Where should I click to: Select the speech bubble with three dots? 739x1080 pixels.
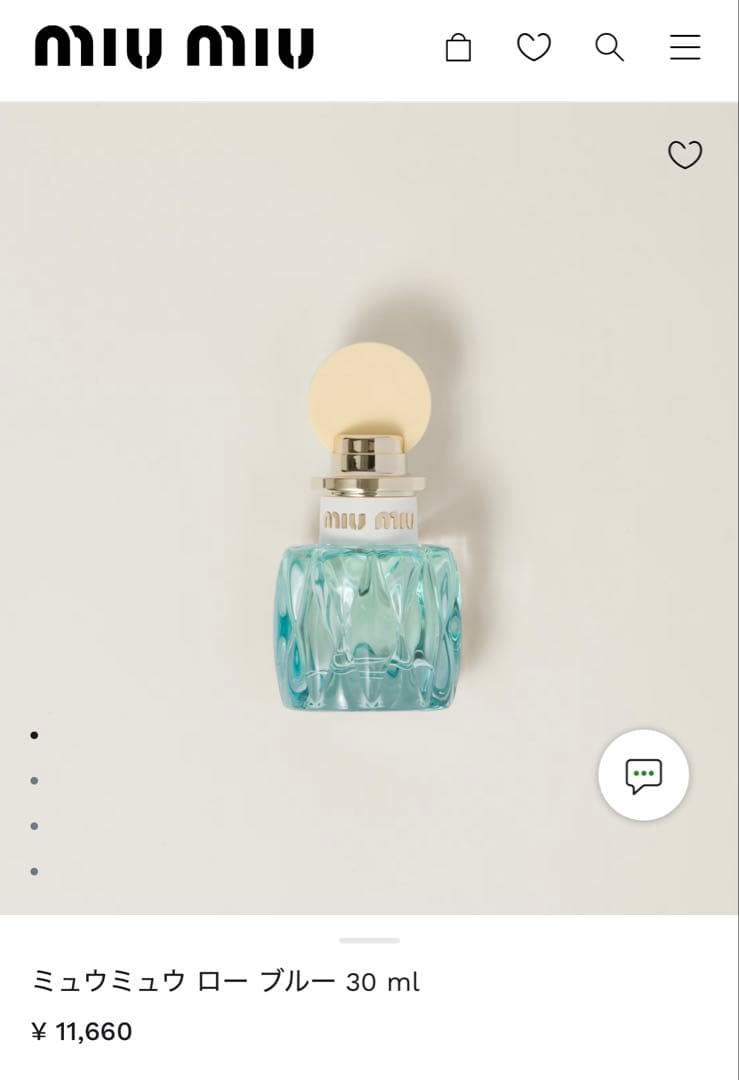(x=645, y=777)
